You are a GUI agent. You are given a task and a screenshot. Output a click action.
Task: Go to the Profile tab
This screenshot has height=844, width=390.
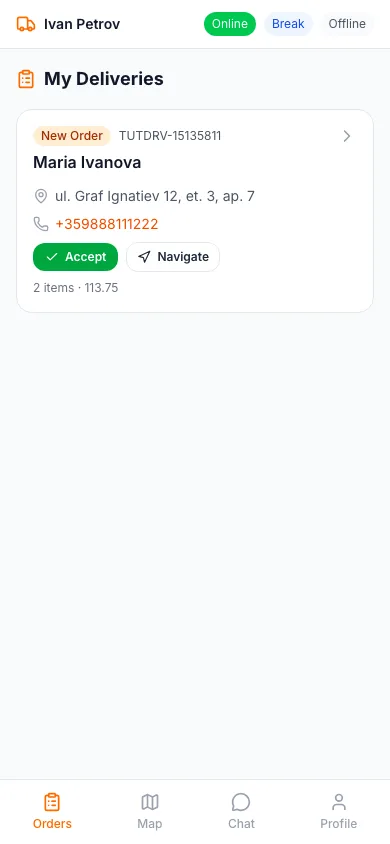tap(338, 812)
